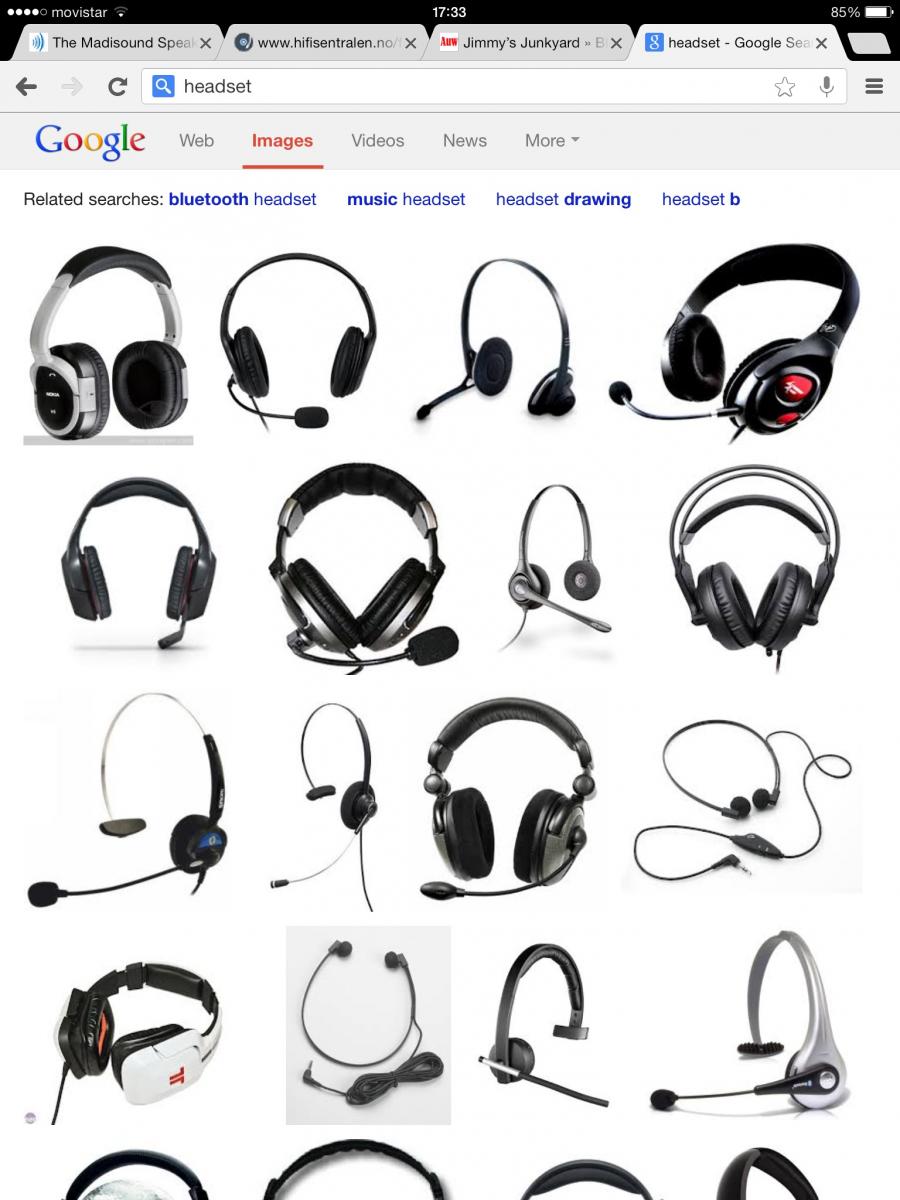
Task: Switch to Videos search results
Action: pos(377,141)
